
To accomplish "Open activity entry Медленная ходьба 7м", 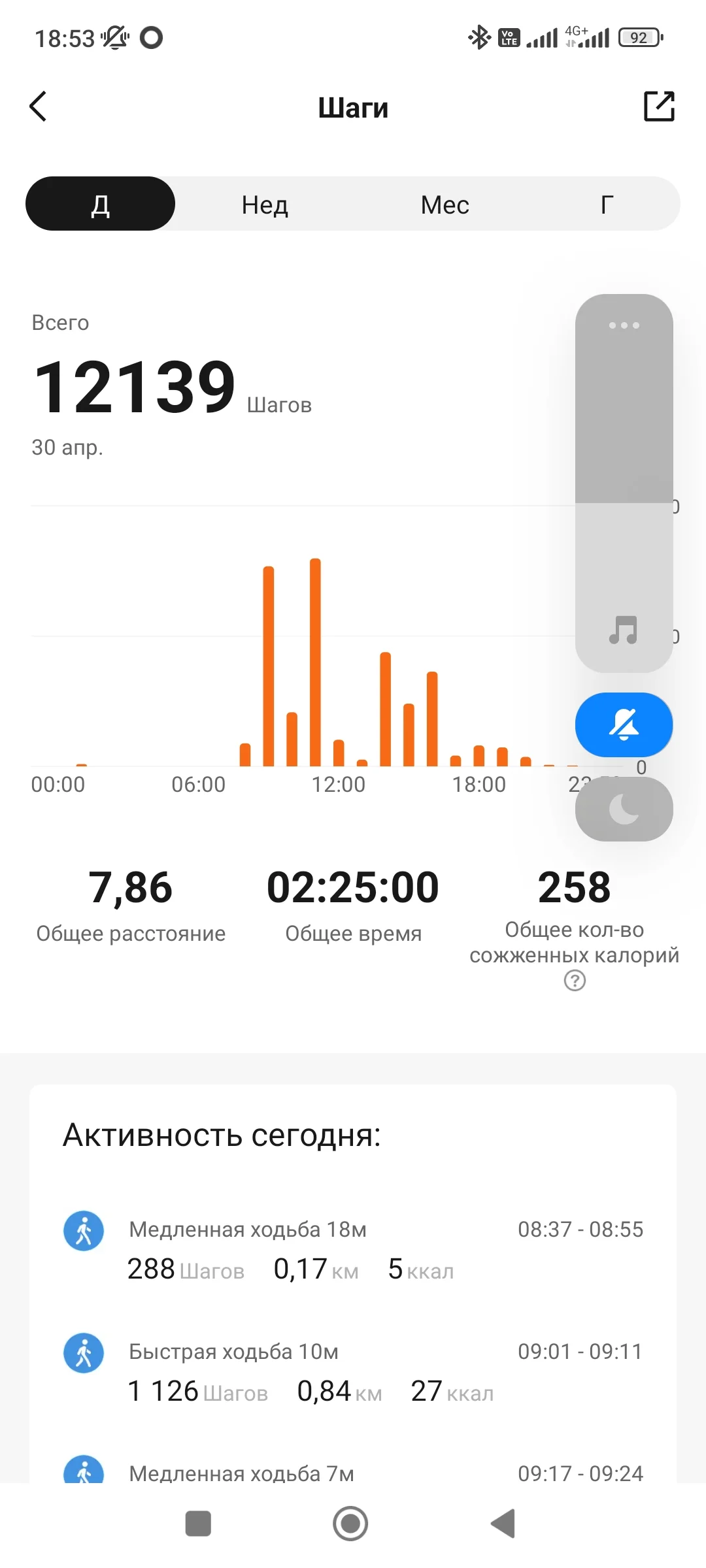I will pos(242,1473).
